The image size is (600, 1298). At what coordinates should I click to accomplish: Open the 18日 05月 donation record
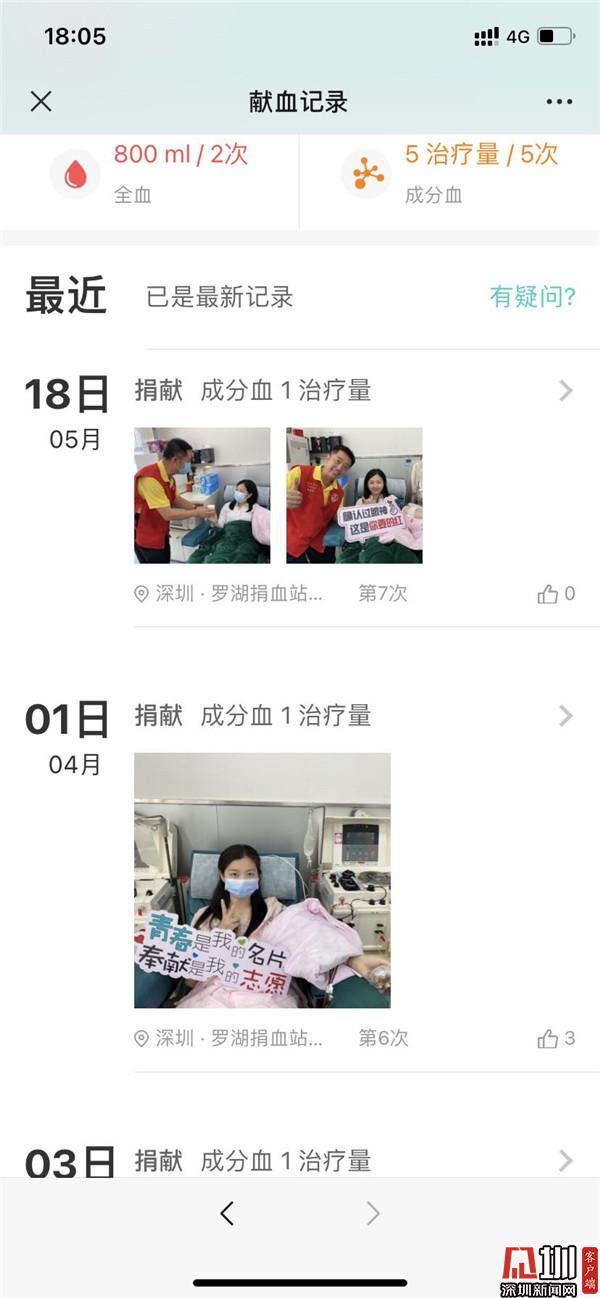click(x=566, y=390)
